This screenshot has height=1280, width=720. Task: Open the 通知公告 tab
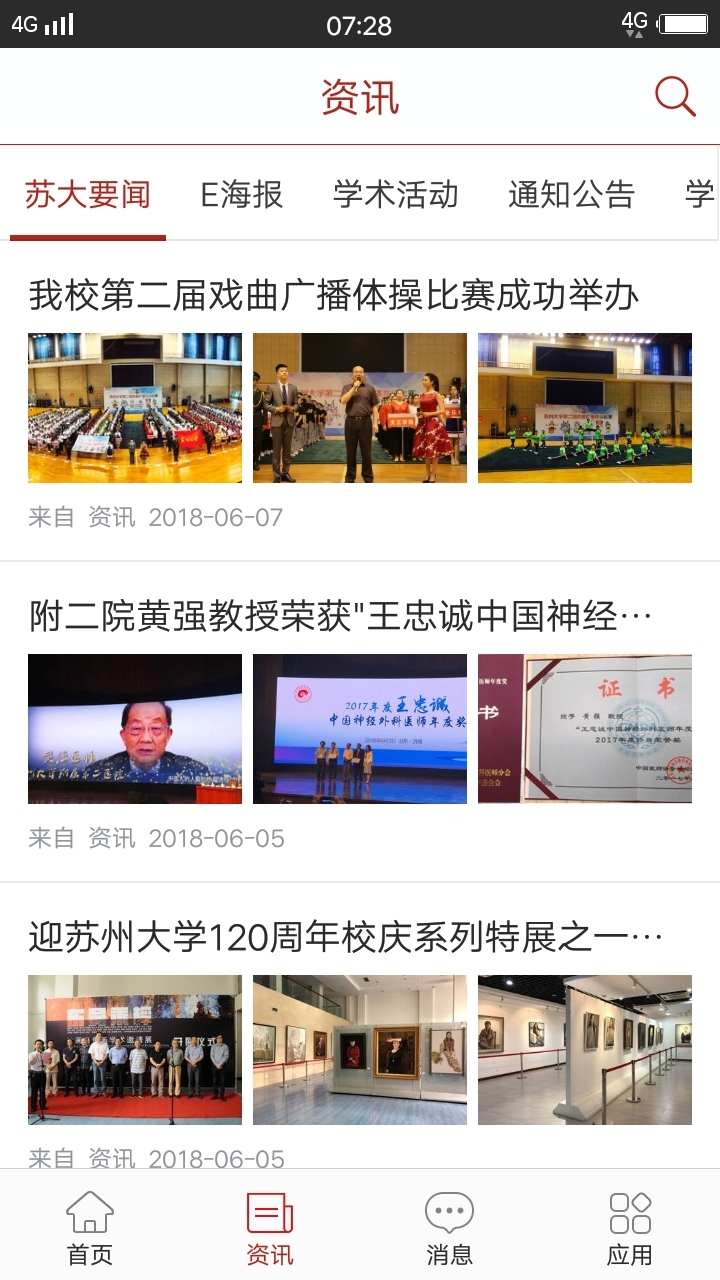[x=571, y=194]
